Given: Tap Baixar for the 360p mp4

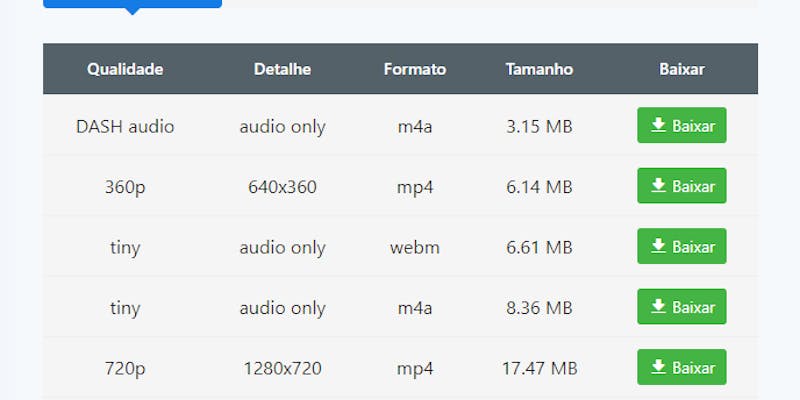Looking at the screenshot, I should point(682,186).
